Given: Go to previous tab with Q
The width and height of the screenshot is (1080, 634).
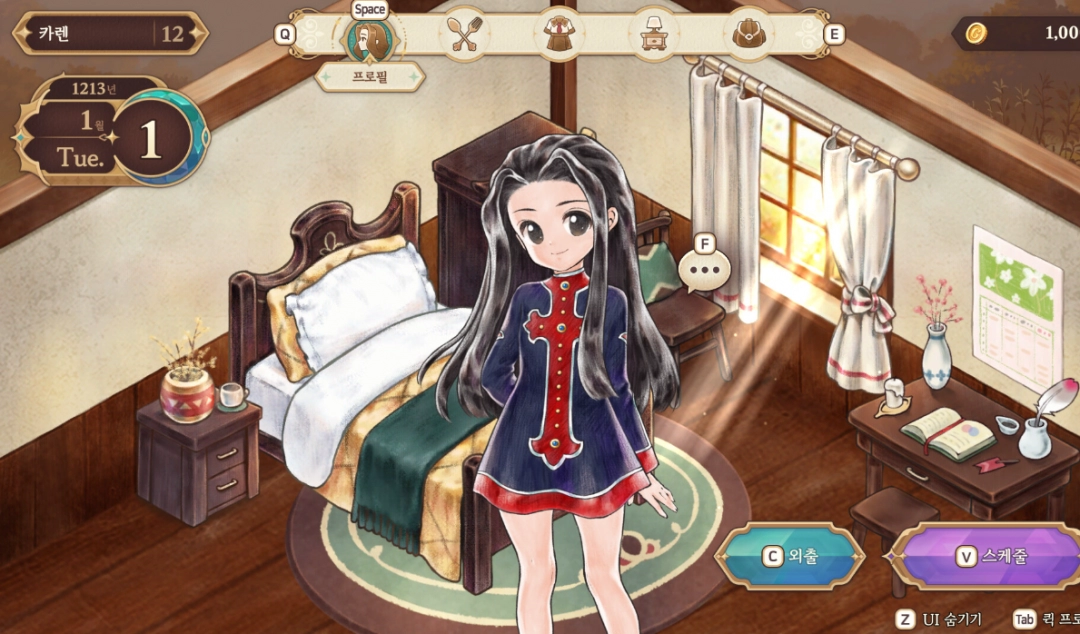Looking at the screenshot, I should pyautogui.click(x=284, y=35).
